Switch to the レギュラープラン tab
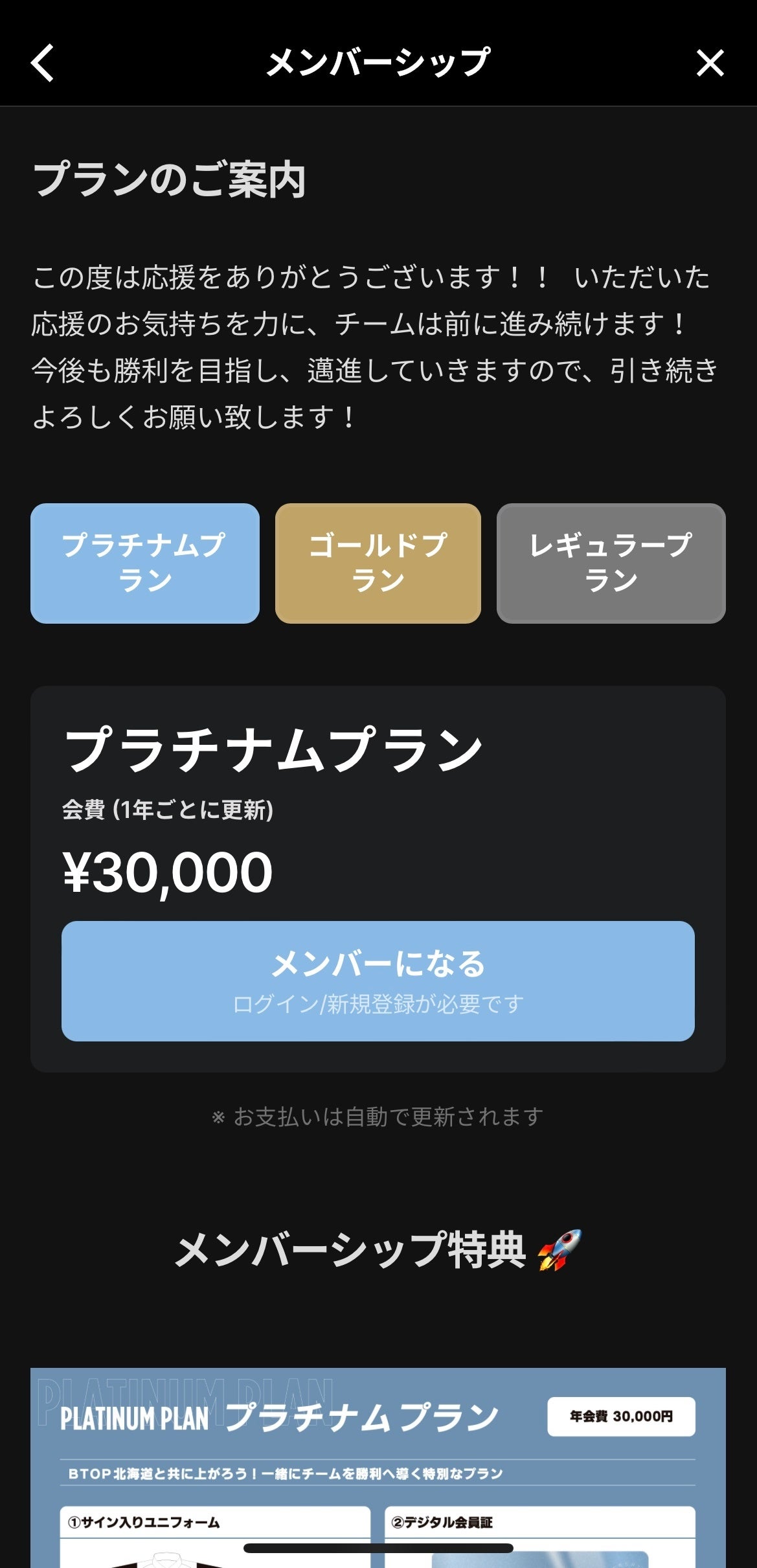 [611, 563]
